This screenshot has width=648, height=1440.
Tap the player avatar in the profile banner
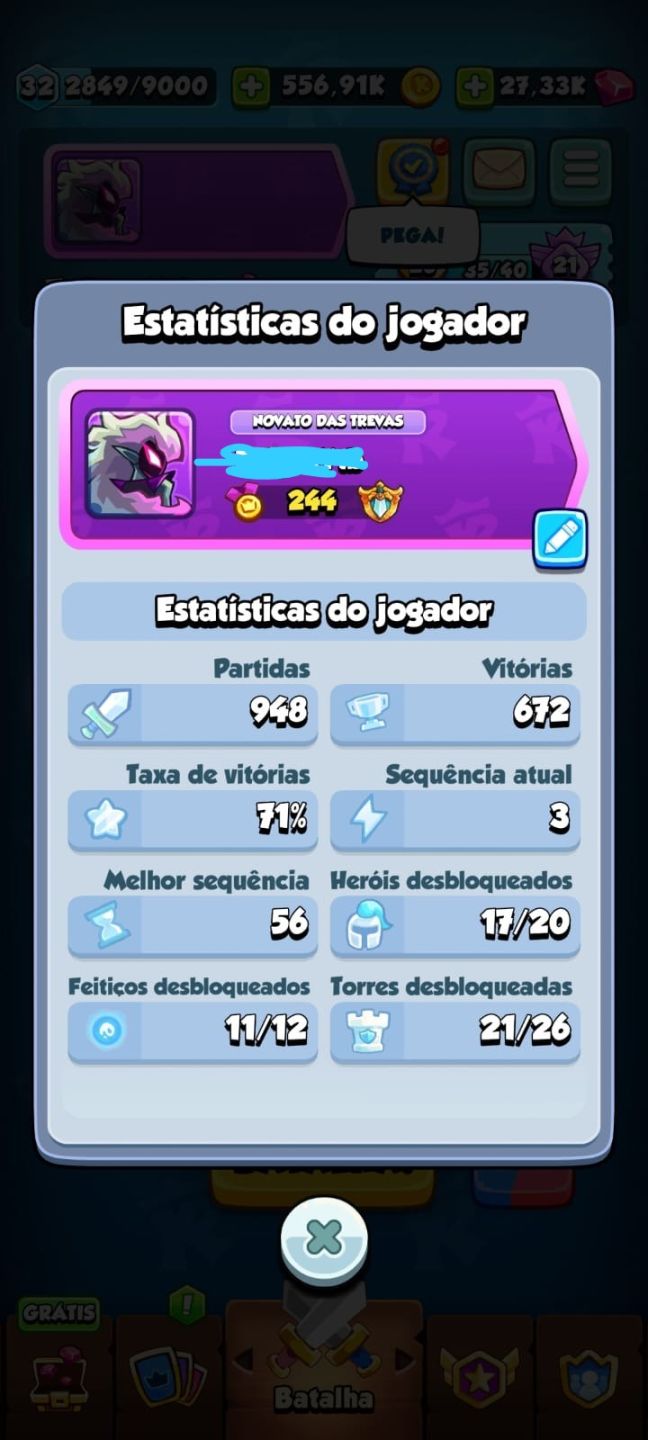coord(140,463)
